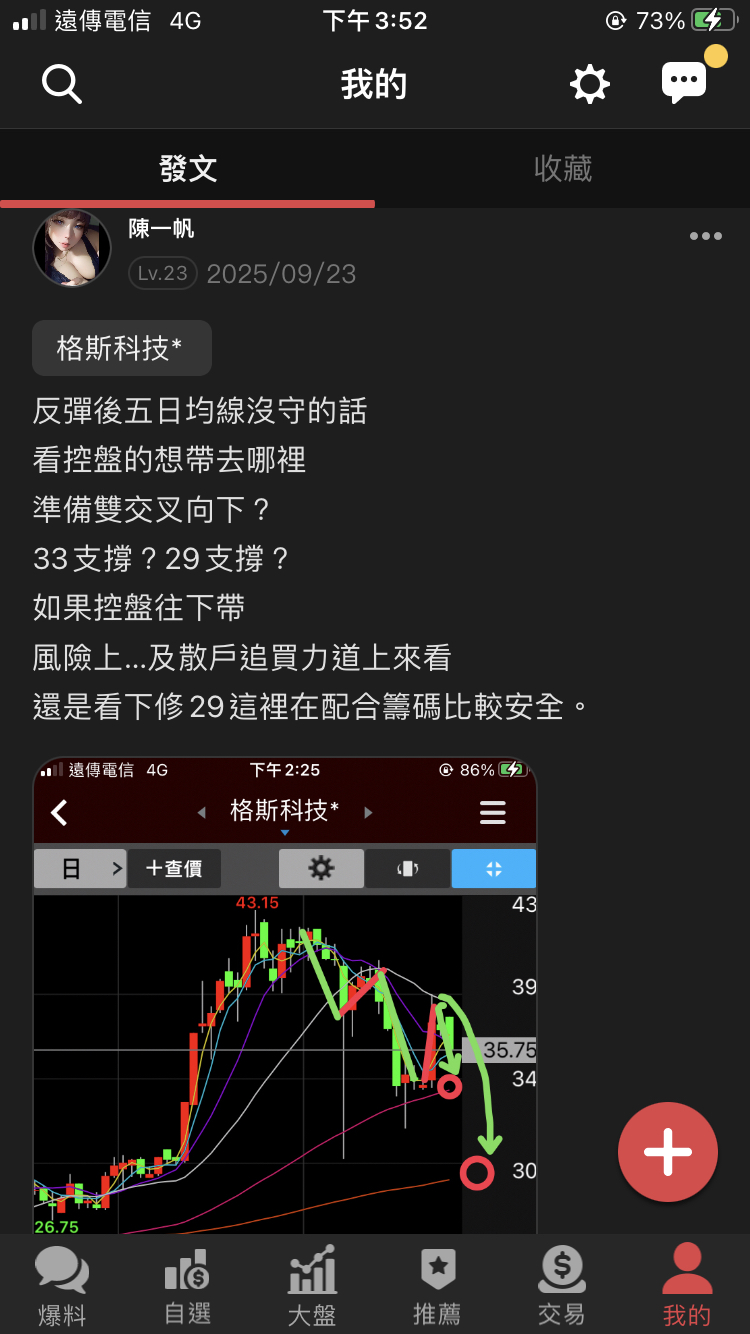Switch to the 收藏 tab
The image size is (750, 1334).
[563, 168]
